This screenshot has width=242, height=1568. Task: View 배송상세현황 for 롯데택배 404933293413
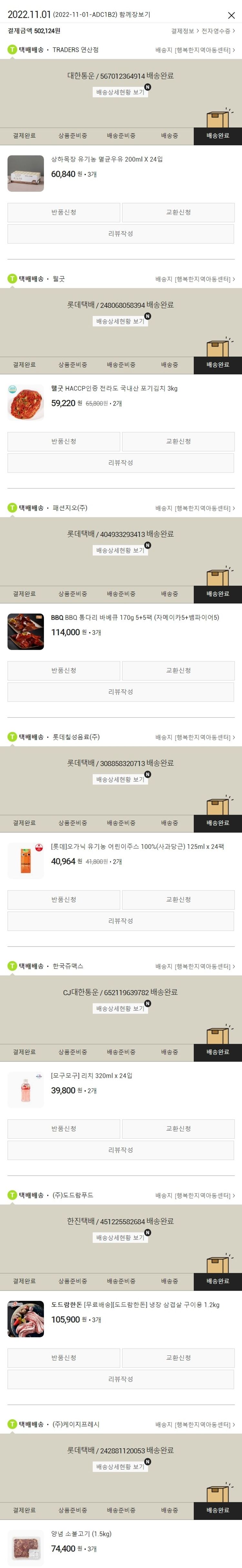[120, 550]
